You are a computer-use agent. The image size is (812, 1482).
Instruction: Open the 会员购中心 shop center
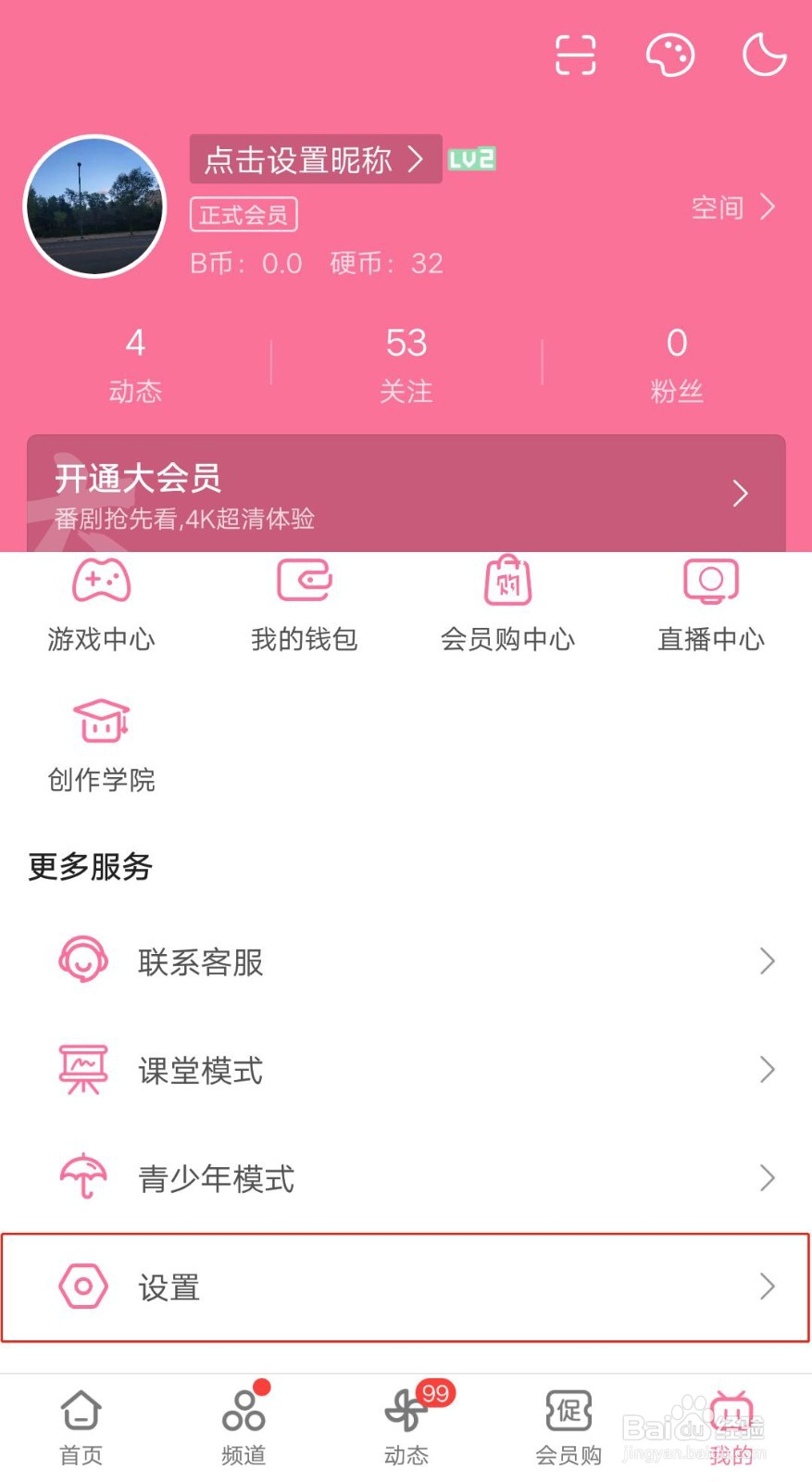pyautogui.click(x=507, y=602)
